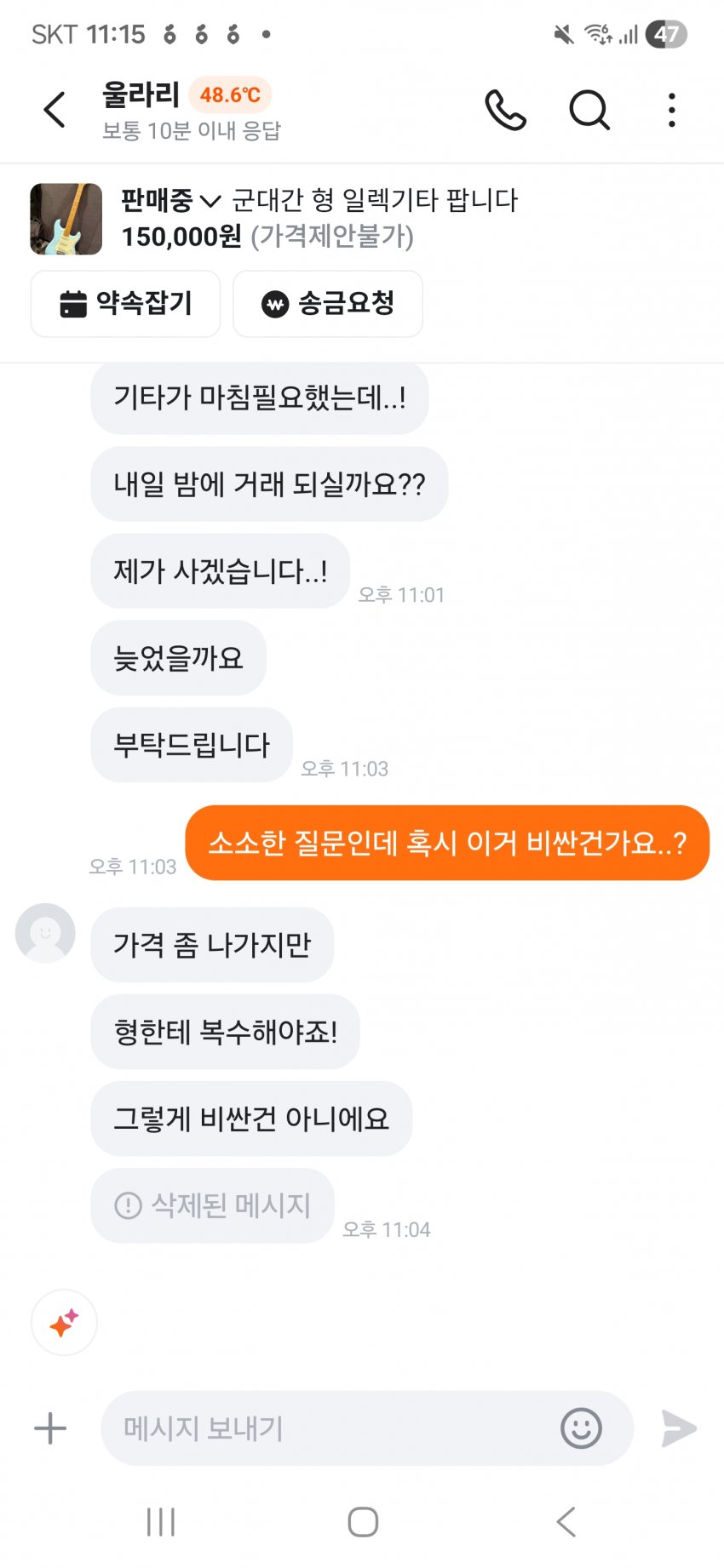Expand the 판매중 status dropdown

pos(170,201)
